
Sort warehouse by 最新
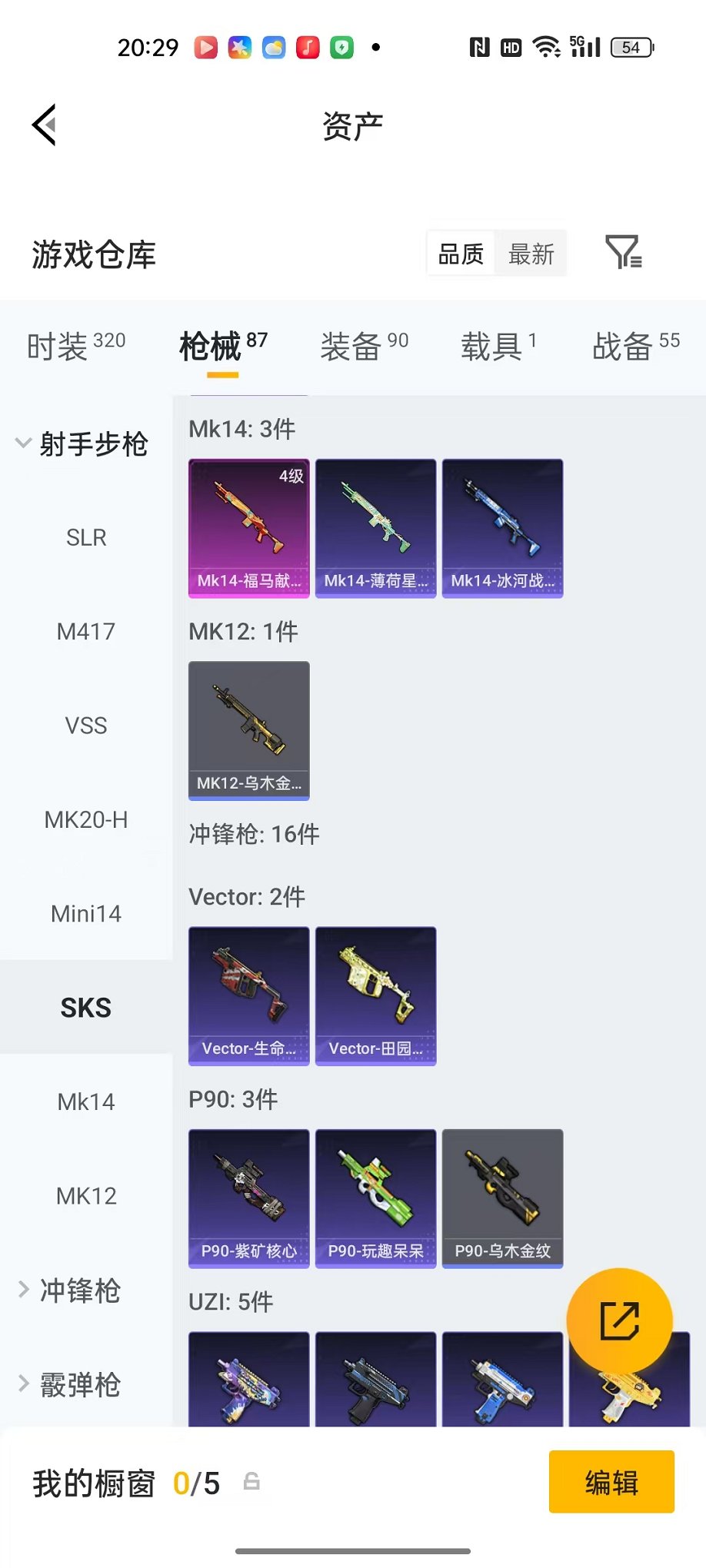(531, 254)
